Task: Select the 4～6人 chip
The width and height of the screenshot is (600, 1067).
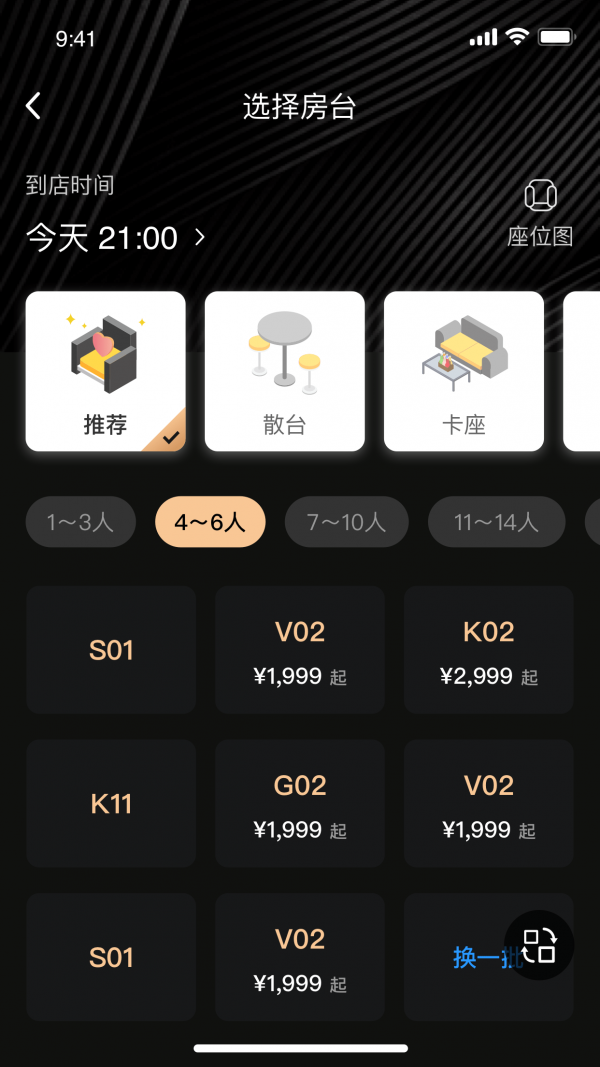Action: coord(210,522)
